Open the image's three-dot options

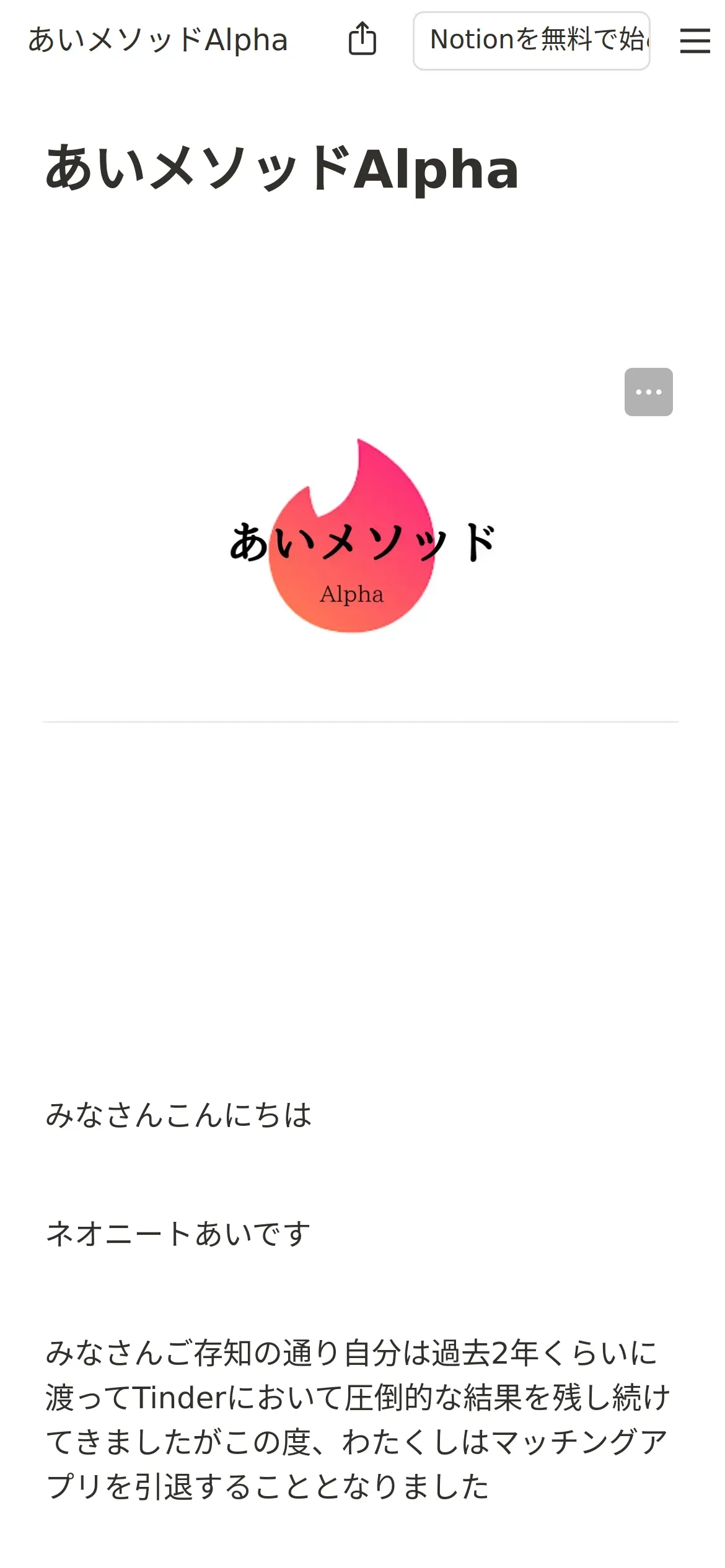(649, 392)
